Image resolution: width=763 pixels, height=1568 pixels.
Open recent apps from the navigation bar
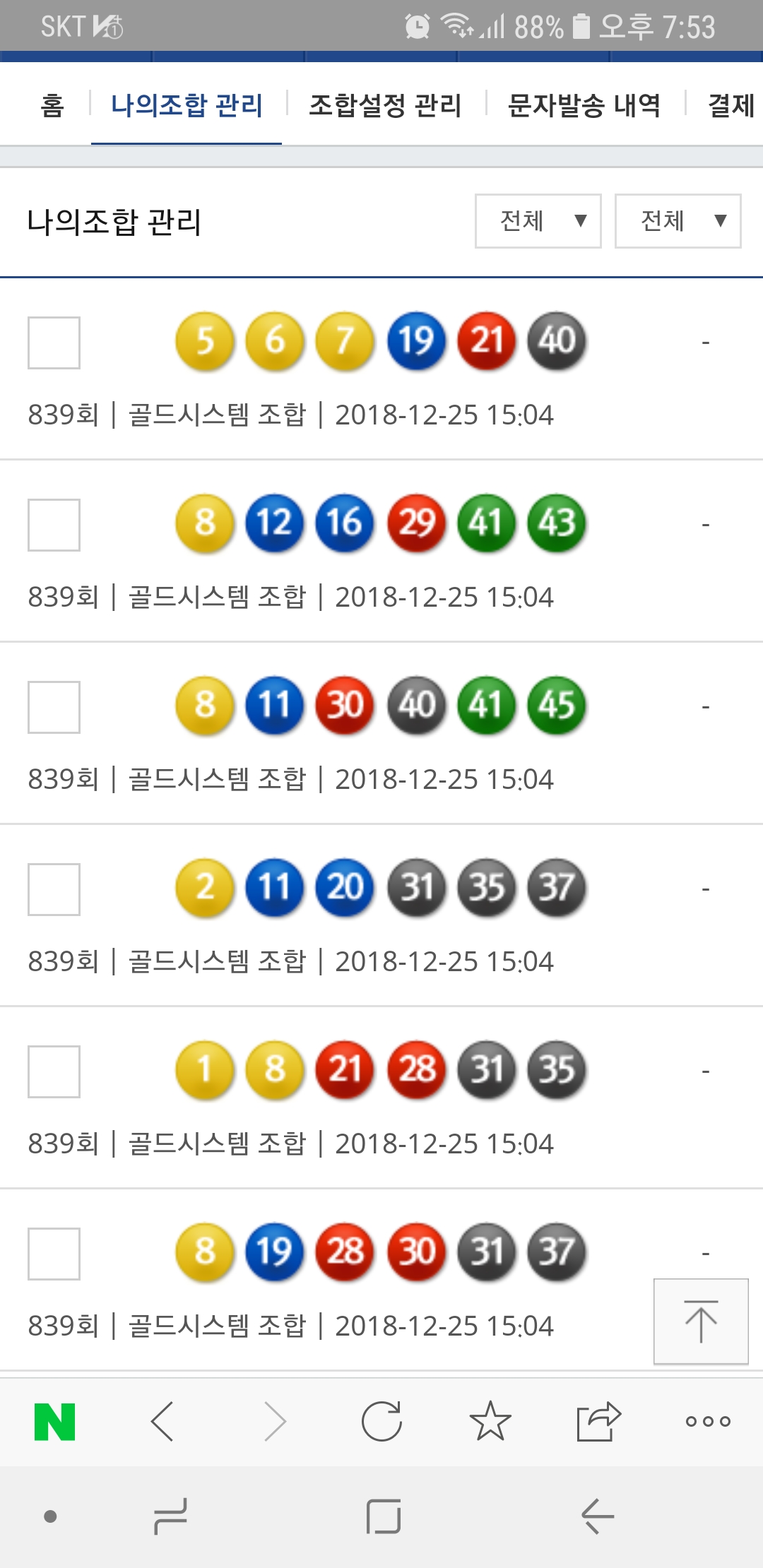click(170, 1516)
